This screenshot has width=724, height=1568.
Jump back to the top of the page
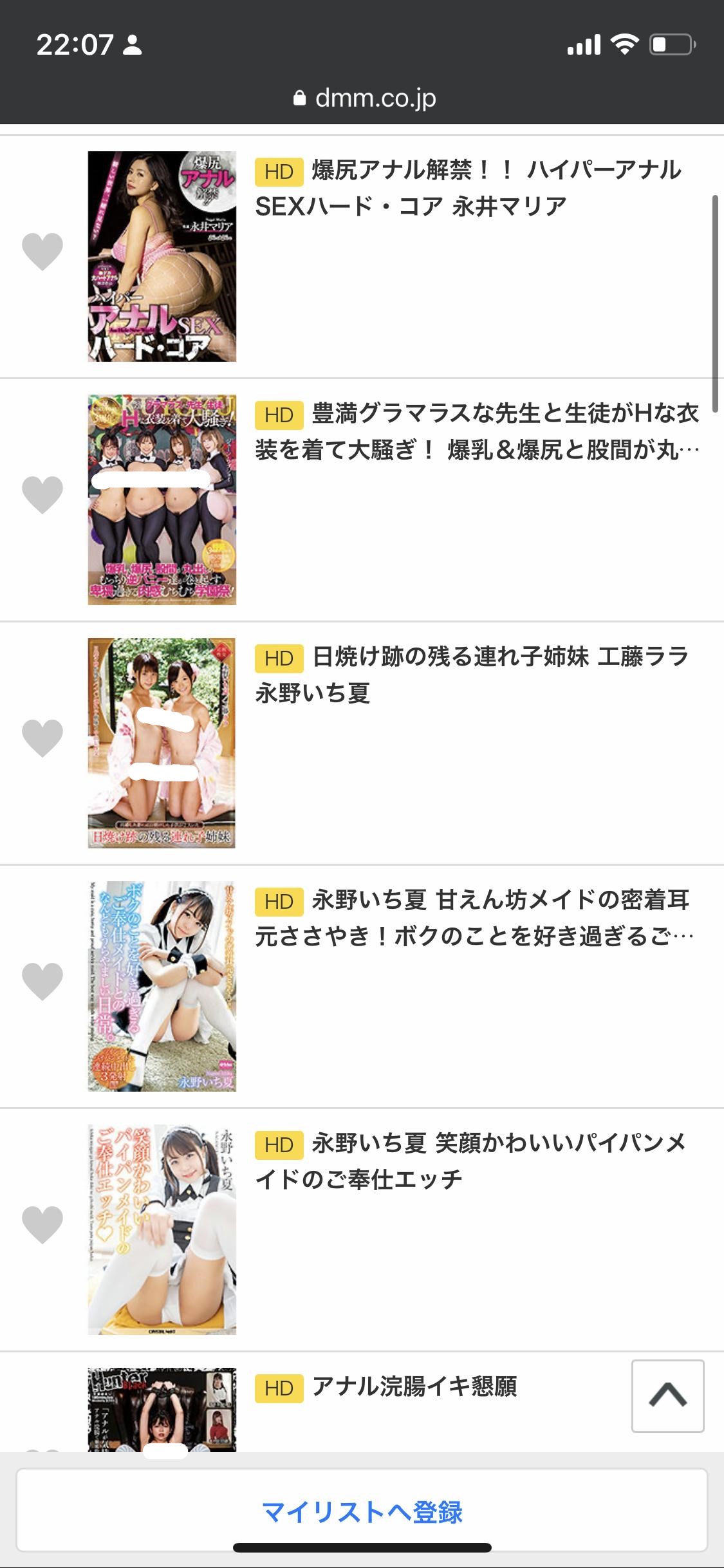coord(667,1395)
